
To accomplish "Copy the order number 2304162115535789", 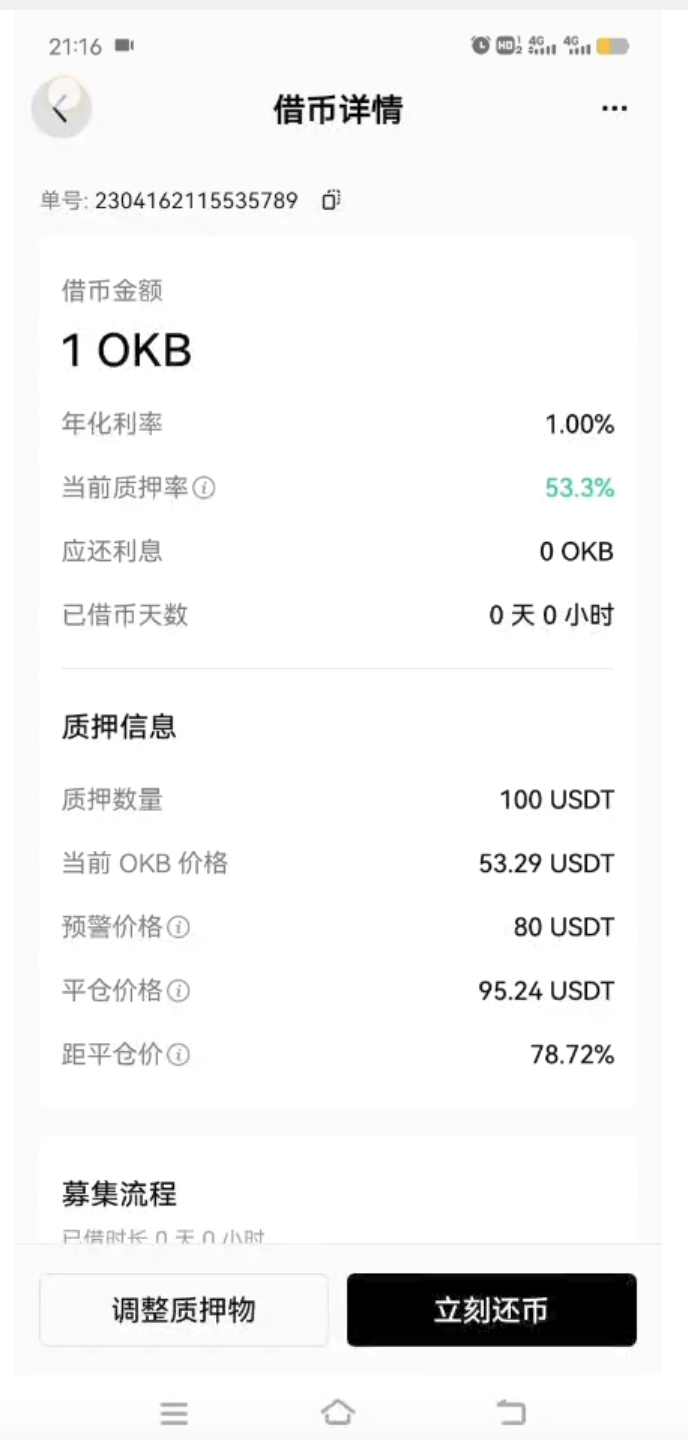I will point(331,200).
